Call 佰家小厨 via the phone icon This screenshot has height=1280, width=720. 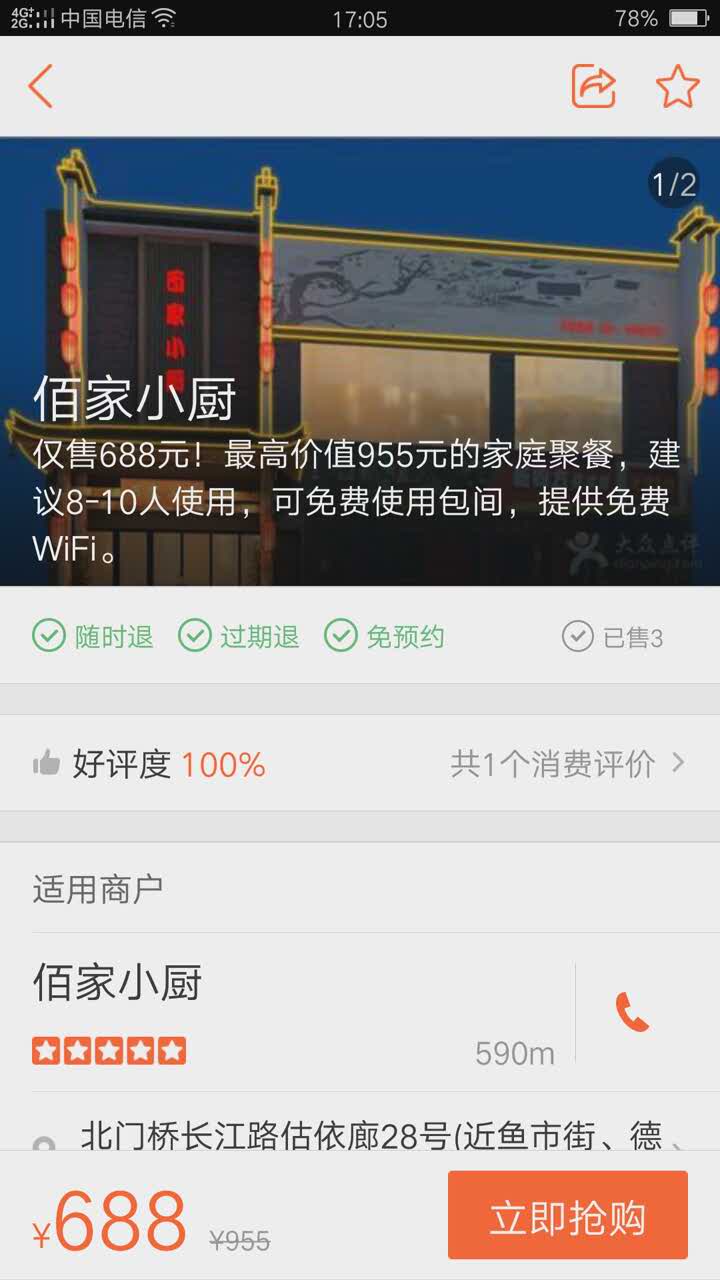click(x=632, y=1013)
